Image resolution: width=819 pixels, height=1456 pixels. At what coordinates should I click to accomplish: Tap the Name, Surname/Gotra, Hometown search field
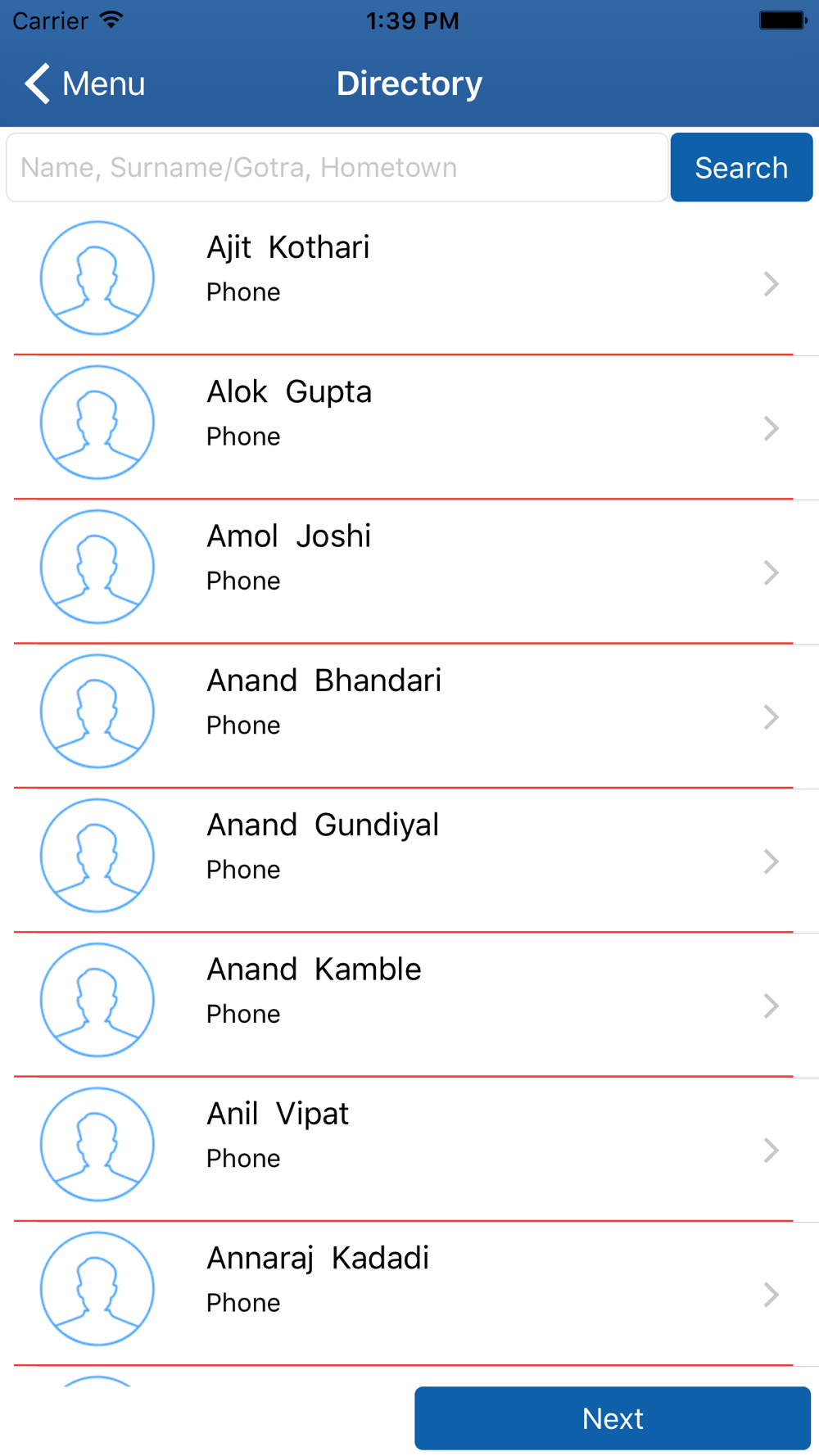click(337, 167)
